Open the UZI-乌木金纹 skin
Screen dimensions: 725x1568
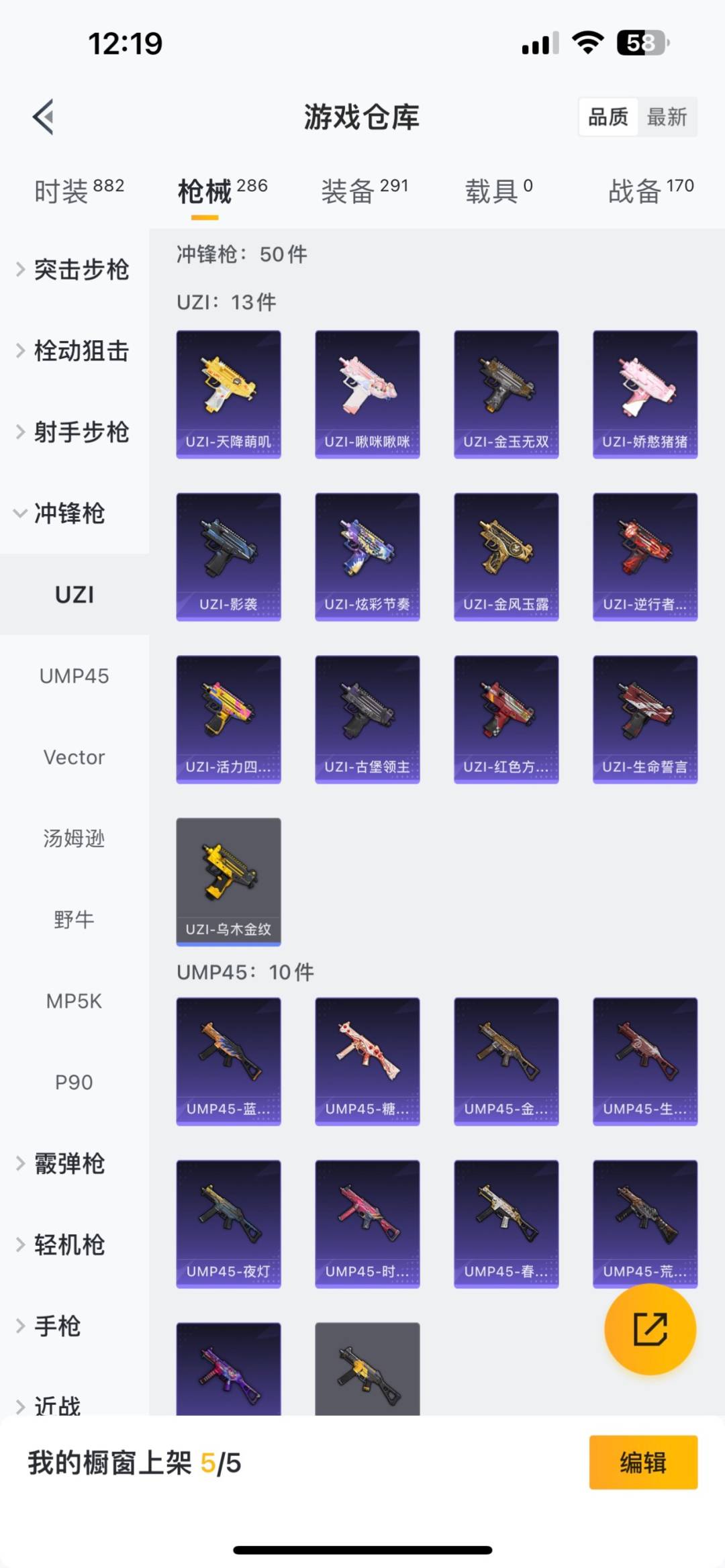point(228,881)
